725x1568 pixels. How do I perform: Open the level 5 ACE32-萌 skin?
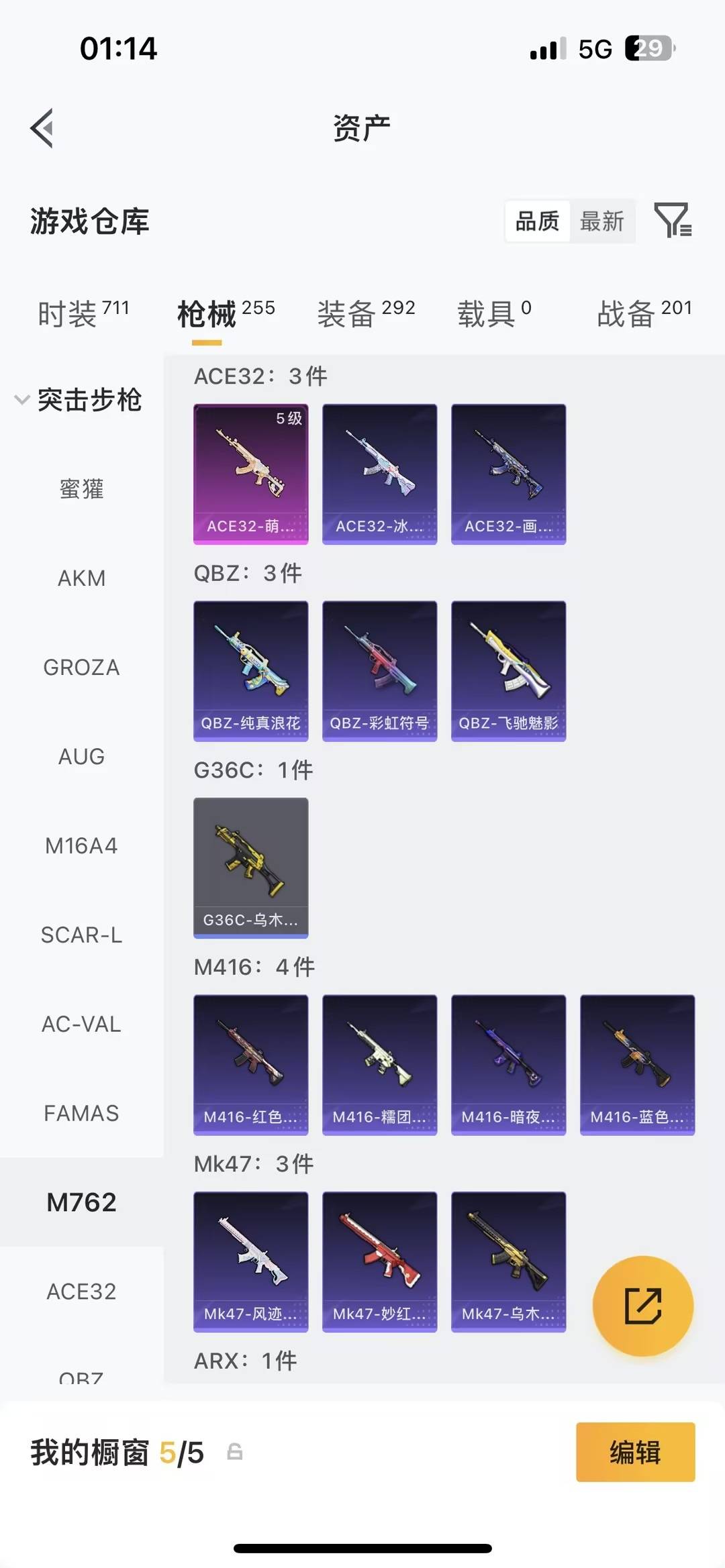250,474
